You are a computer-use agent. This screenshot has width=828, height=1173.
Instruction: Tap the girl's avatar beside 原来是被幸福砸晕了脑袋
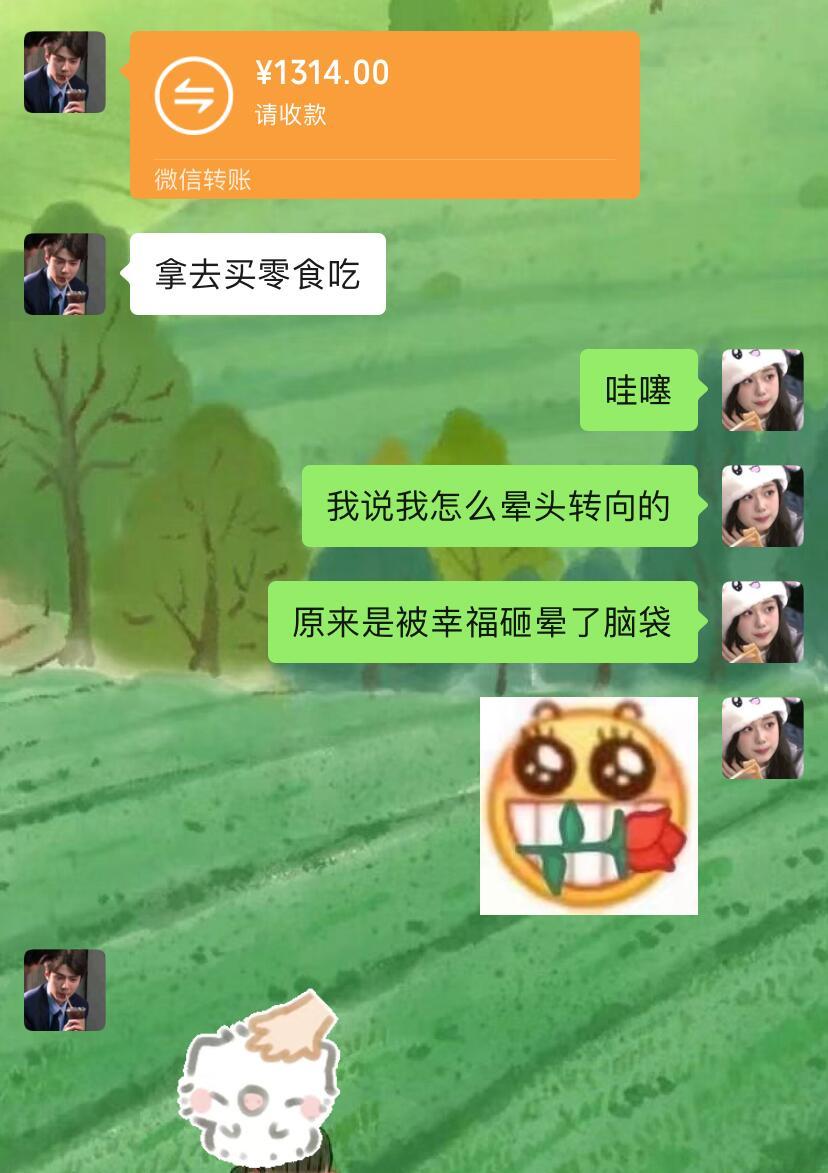[x=762, y=621]
